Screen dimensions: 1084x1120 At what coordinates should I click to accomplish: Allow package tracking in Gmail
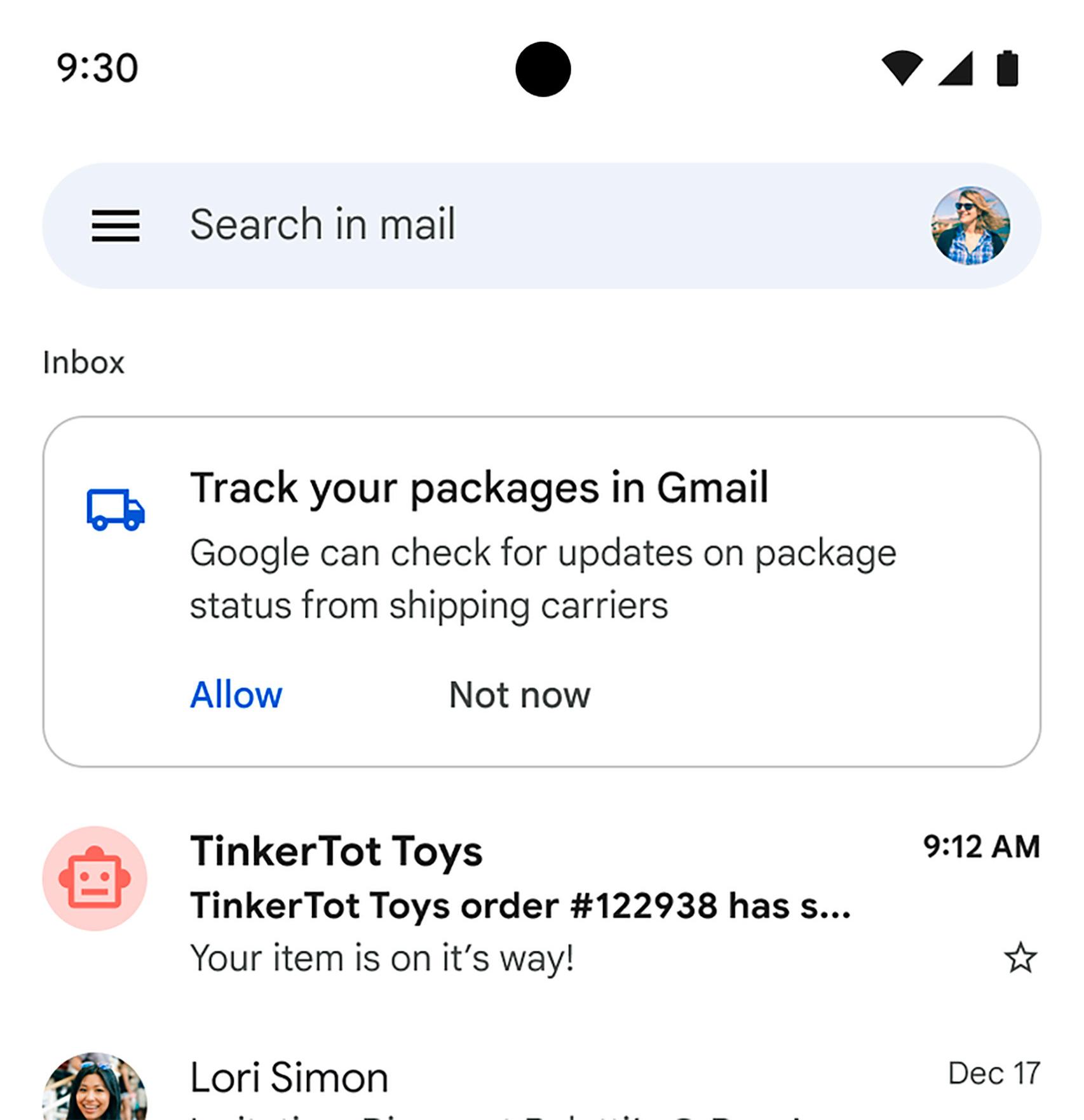tap(236, 694)
